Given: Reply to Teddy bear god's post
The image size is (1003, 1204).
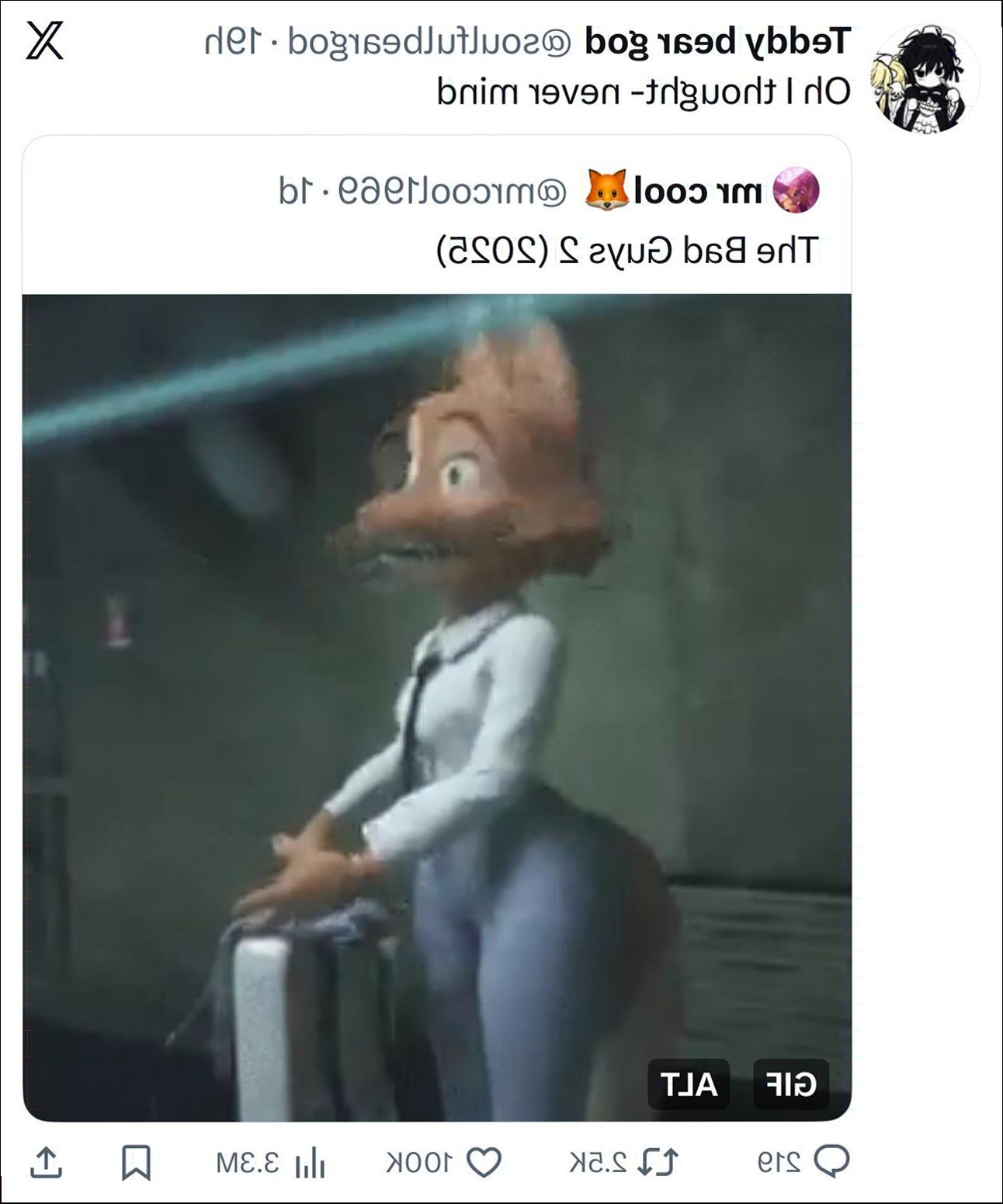Looking at the screenshot, I should click(831, 1161).
